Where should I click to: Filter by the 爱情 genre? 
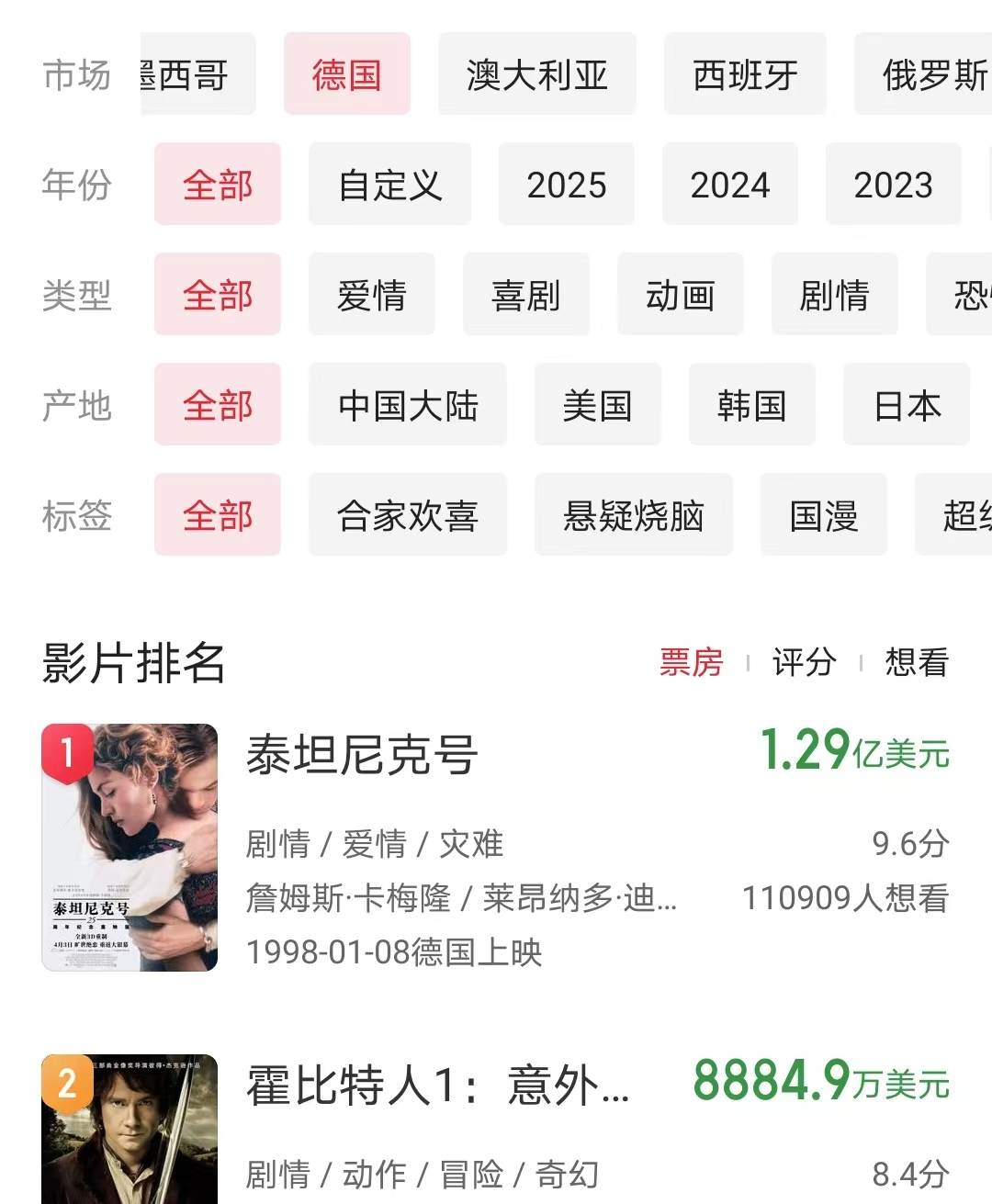(x=371, y=295)
